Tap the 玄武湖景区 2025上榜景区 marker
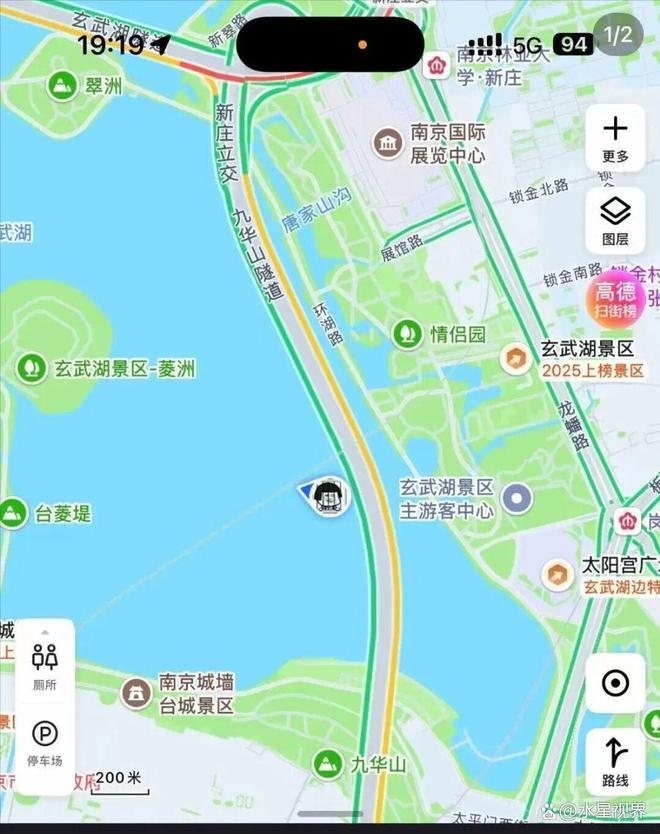This screenshot has width=660, height=834. tap(516, 358)
